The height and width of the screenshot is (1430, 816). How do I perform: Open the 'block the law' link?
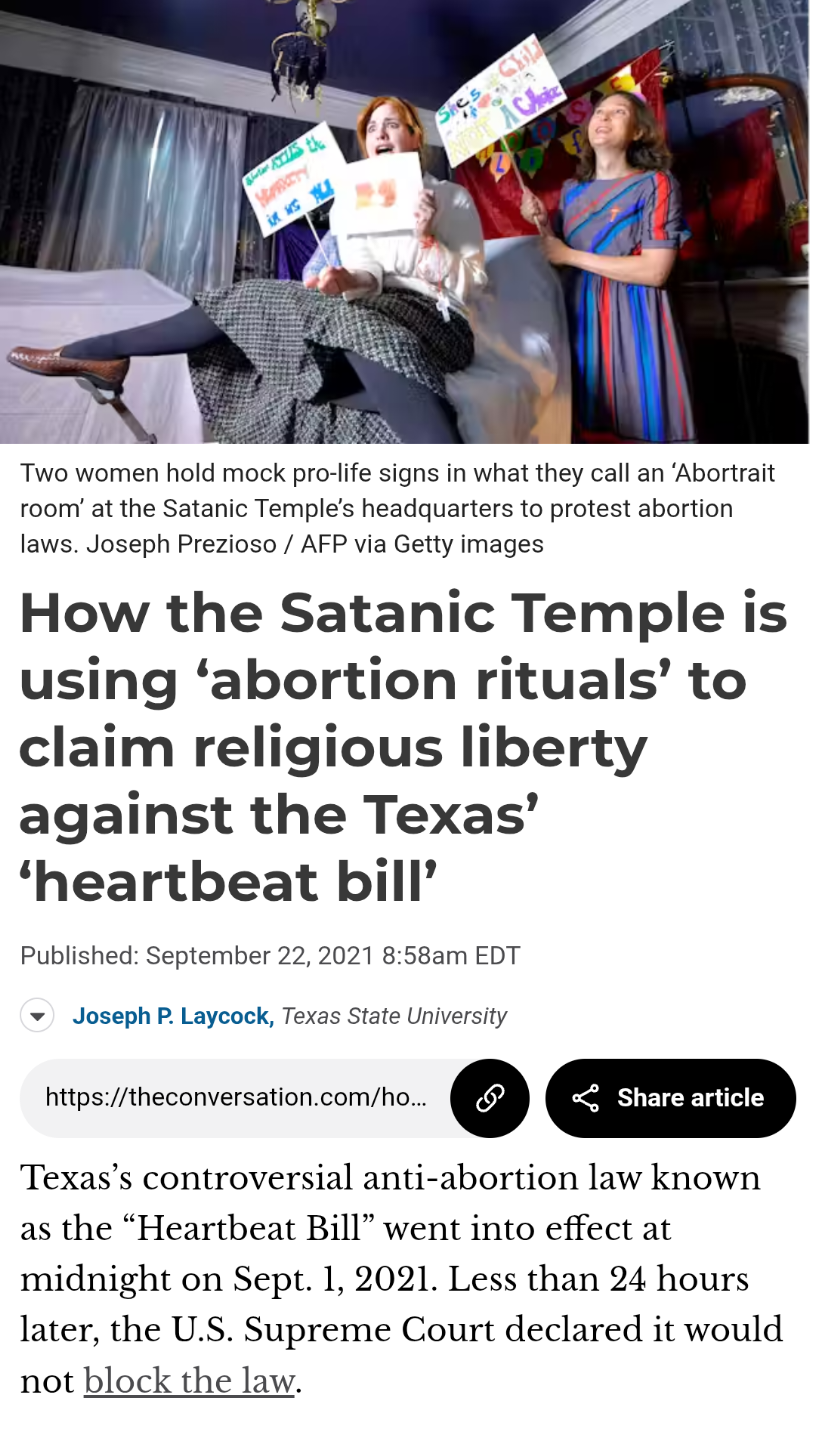click(188, 1381)
